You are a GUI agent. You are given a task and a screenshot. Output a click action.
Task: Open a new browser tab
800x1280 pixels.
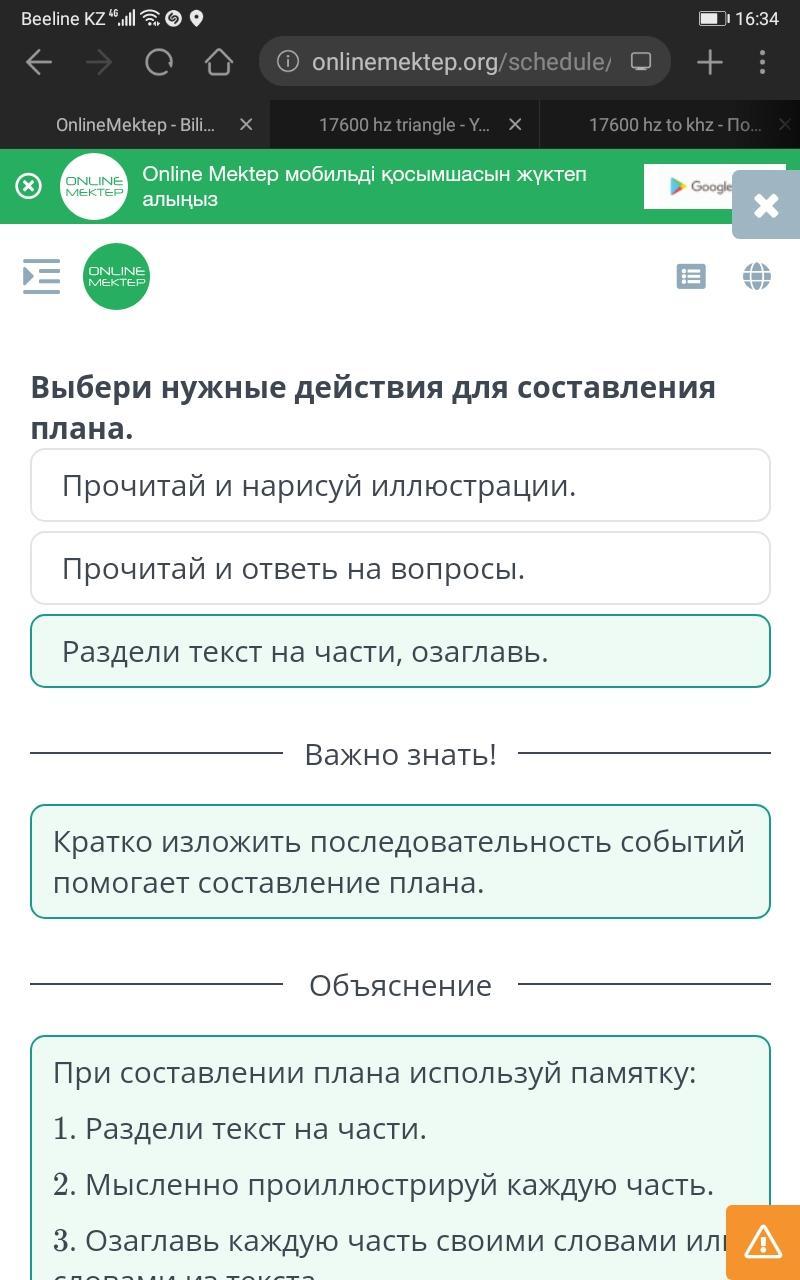pyautogui.click(x=710, y=62)
